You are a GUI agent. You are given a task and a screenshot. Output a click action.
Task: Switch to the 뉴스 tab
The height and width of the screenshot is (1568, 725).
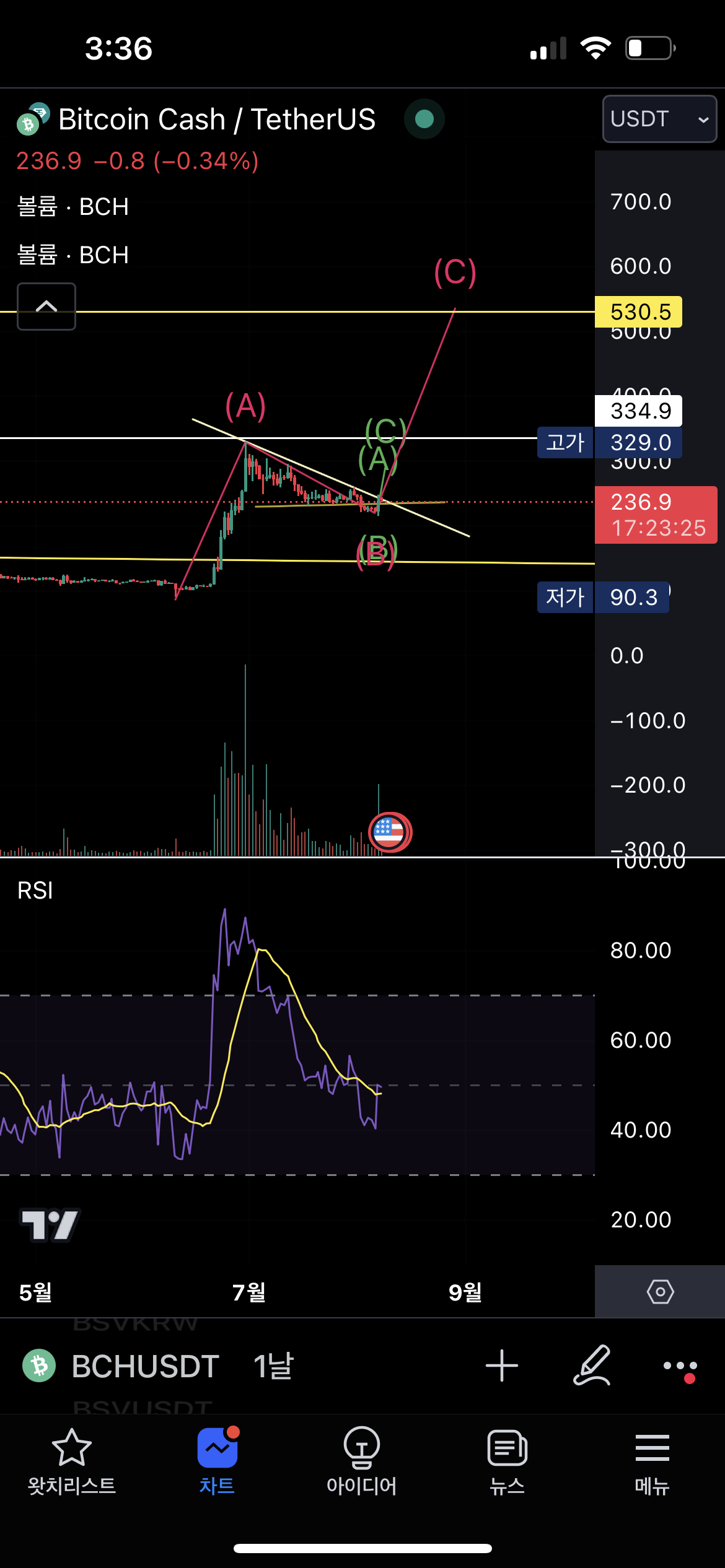click(x=507, y=1460)
